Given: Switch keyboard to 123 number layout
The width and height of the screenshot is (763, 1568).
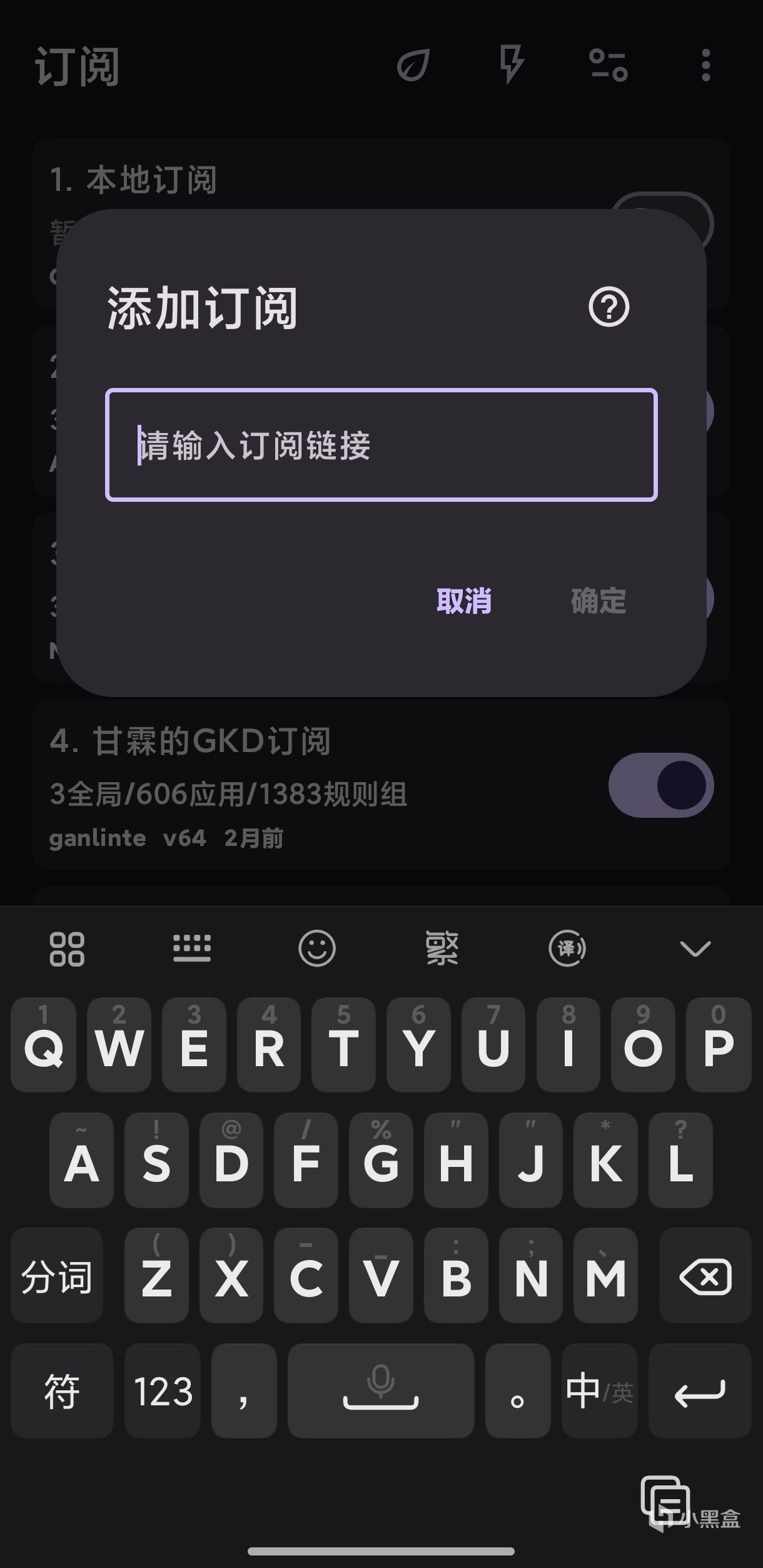Looking at the screenshot, I should 163,1392.
